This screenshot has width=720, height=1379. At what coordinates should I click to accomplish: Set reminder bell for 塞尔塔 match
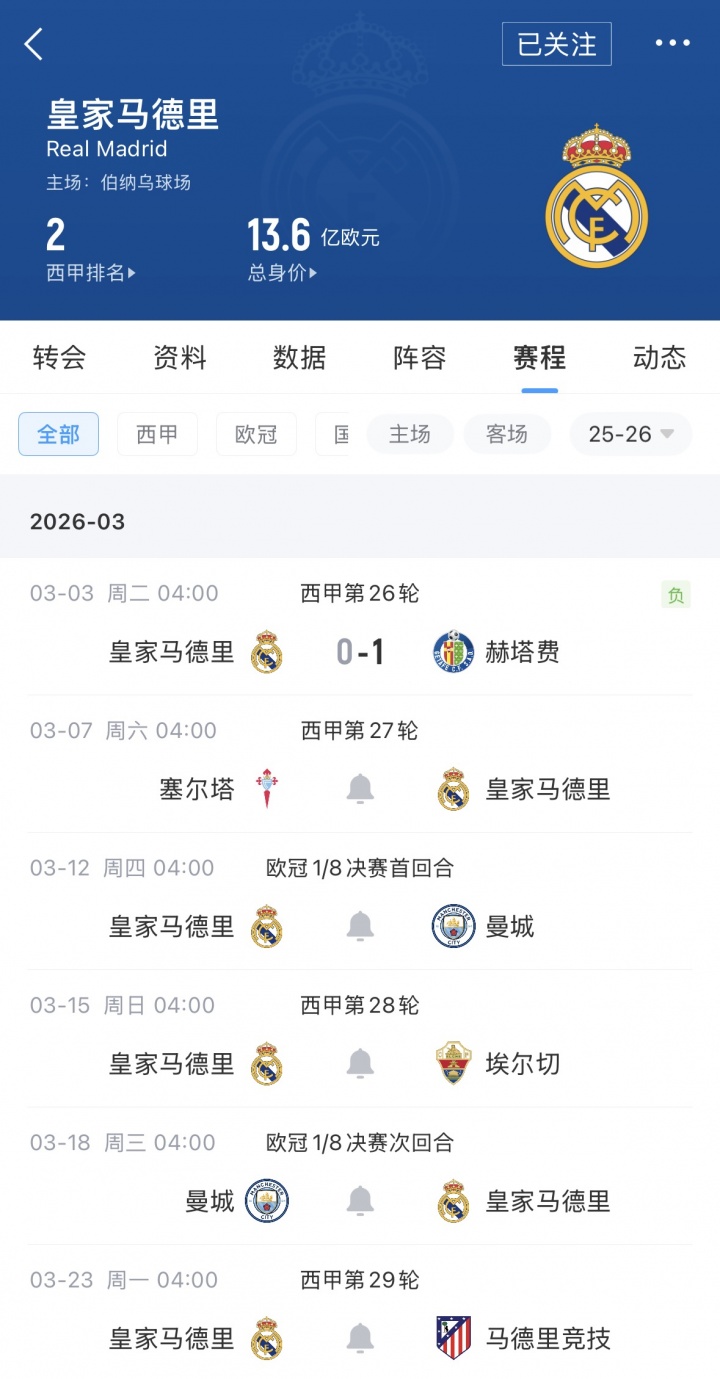click(x=360, y=789)
